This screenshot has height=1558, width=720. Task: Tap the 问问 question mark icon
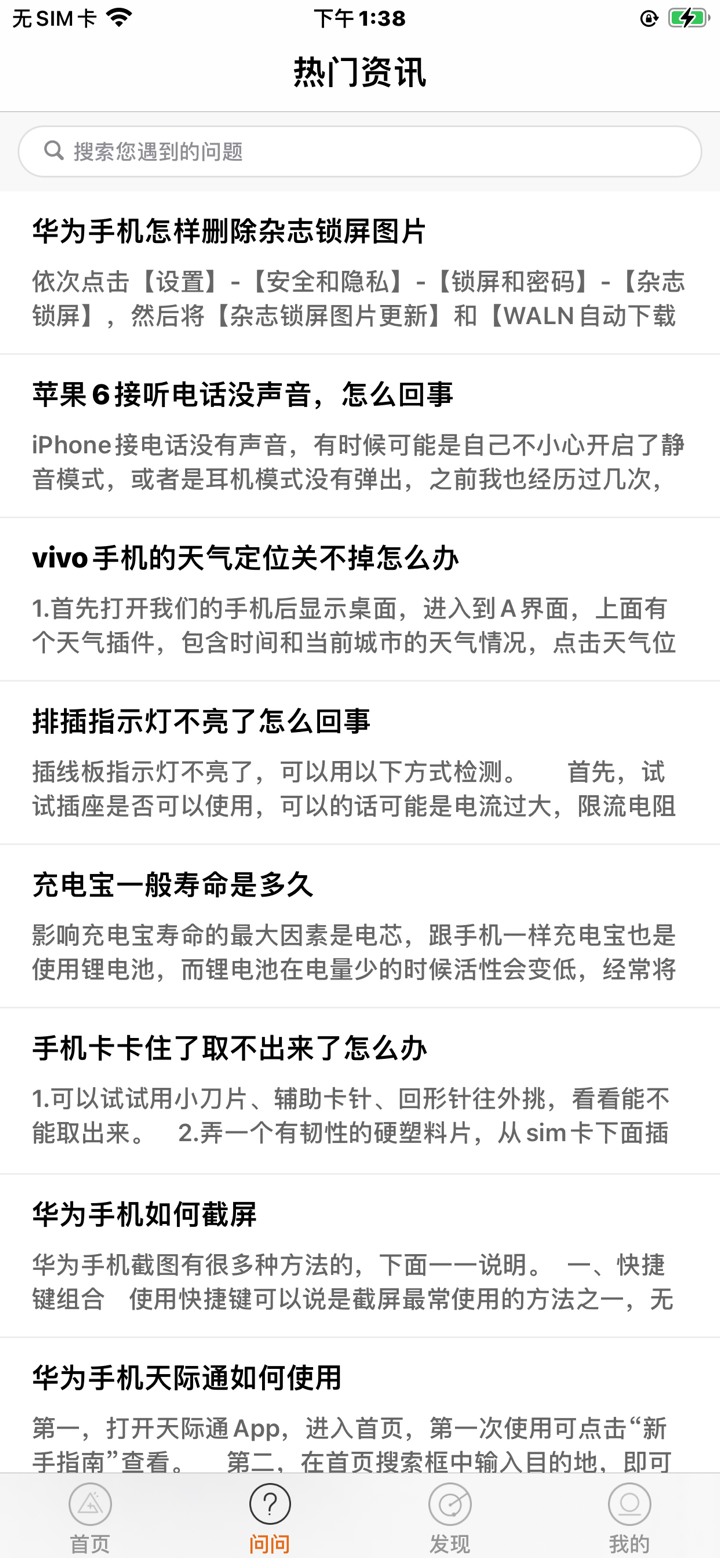point(269,1502)
